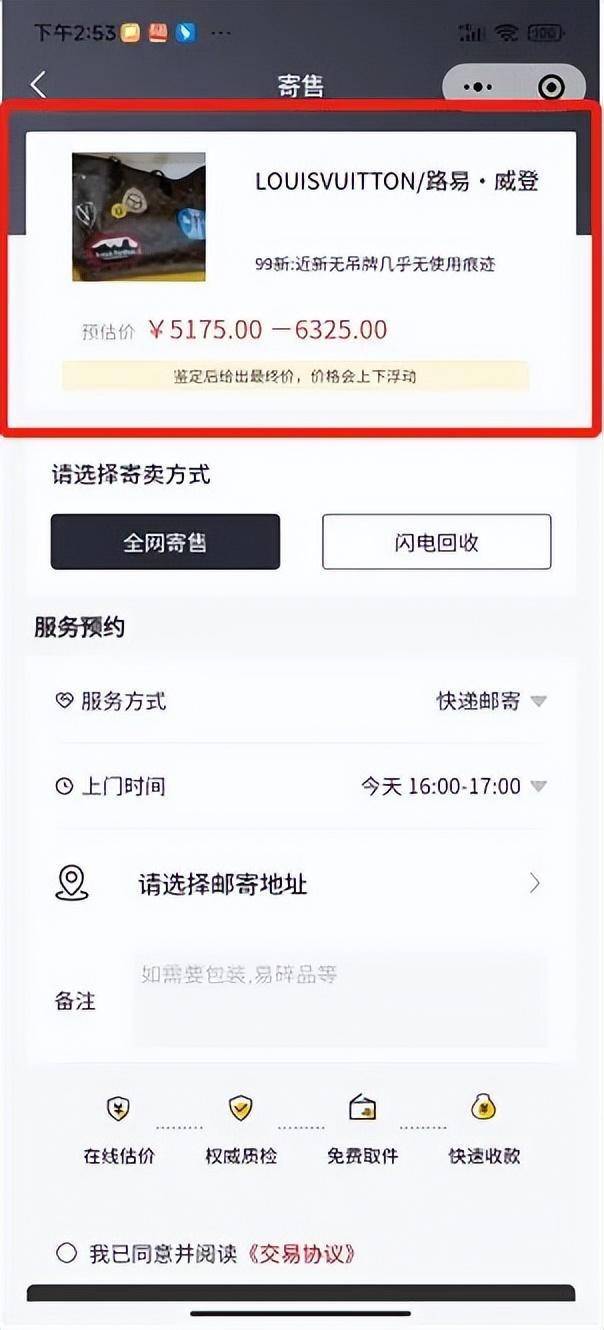Tap the 备注 remarks field
Image resolution: width=604 pixels, height=1330 pixels.
pos(340,998)
